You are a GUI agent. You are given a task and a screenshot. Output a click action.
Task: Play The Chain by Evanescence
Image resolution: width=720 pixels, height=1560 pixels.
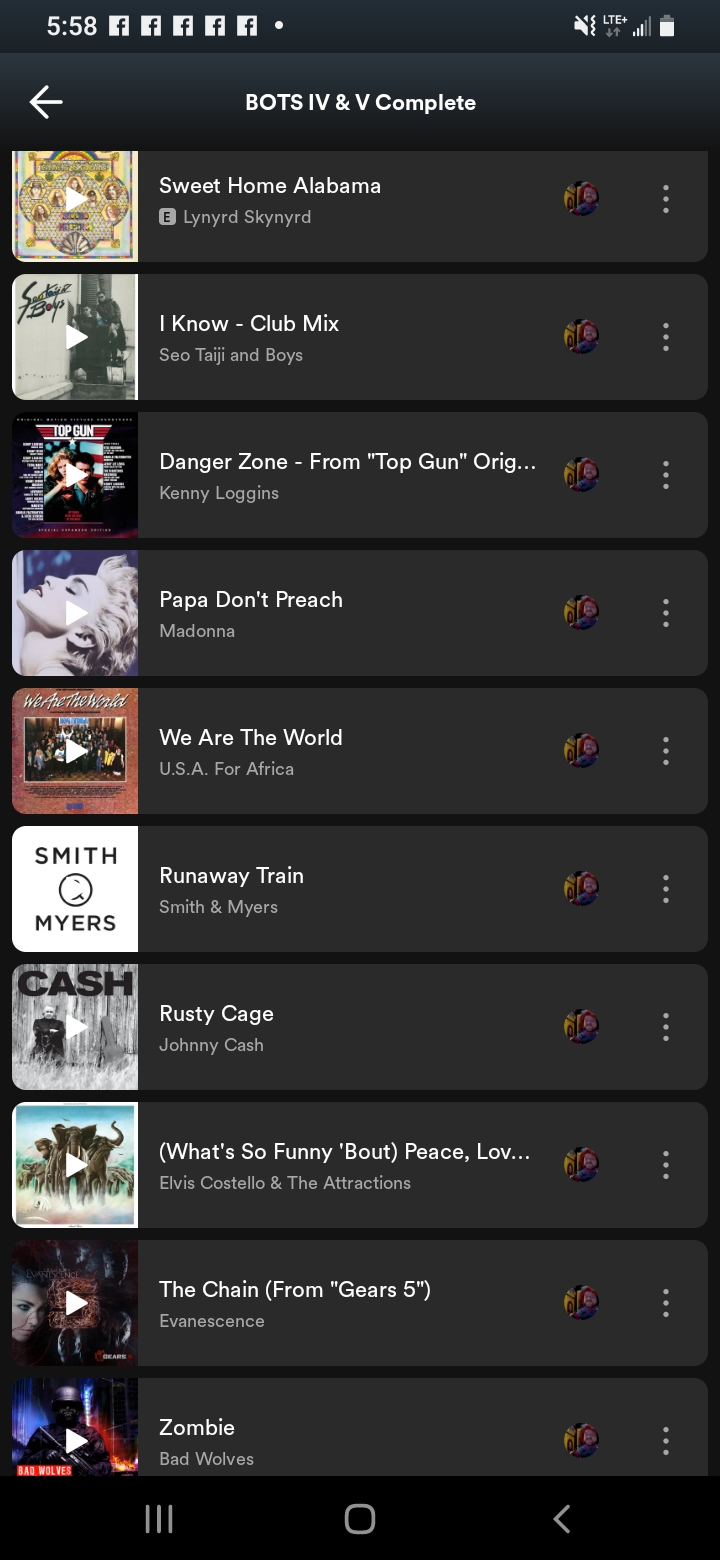(x=76, y=1303)
